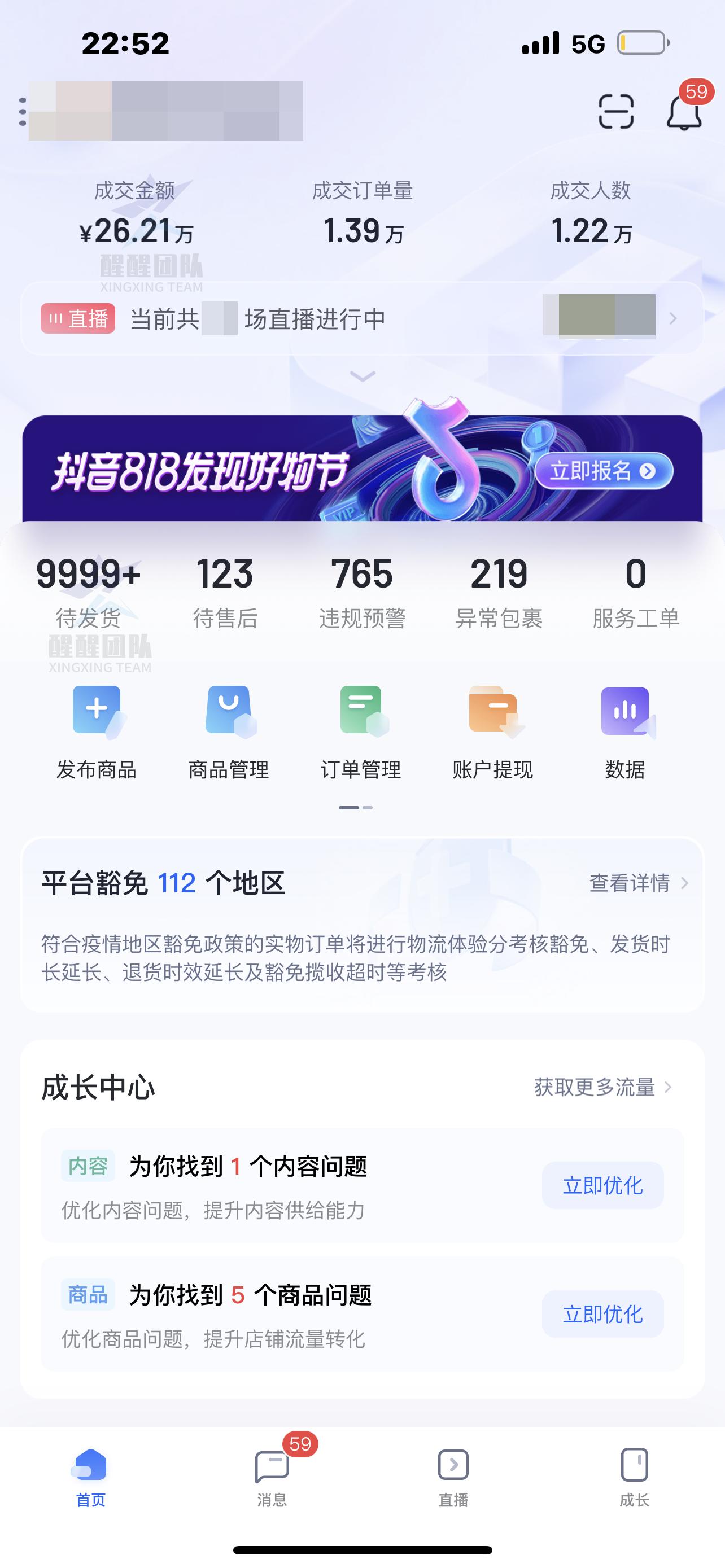Click the second page indicator dot
725x1568 pixels.
point(368,808)
